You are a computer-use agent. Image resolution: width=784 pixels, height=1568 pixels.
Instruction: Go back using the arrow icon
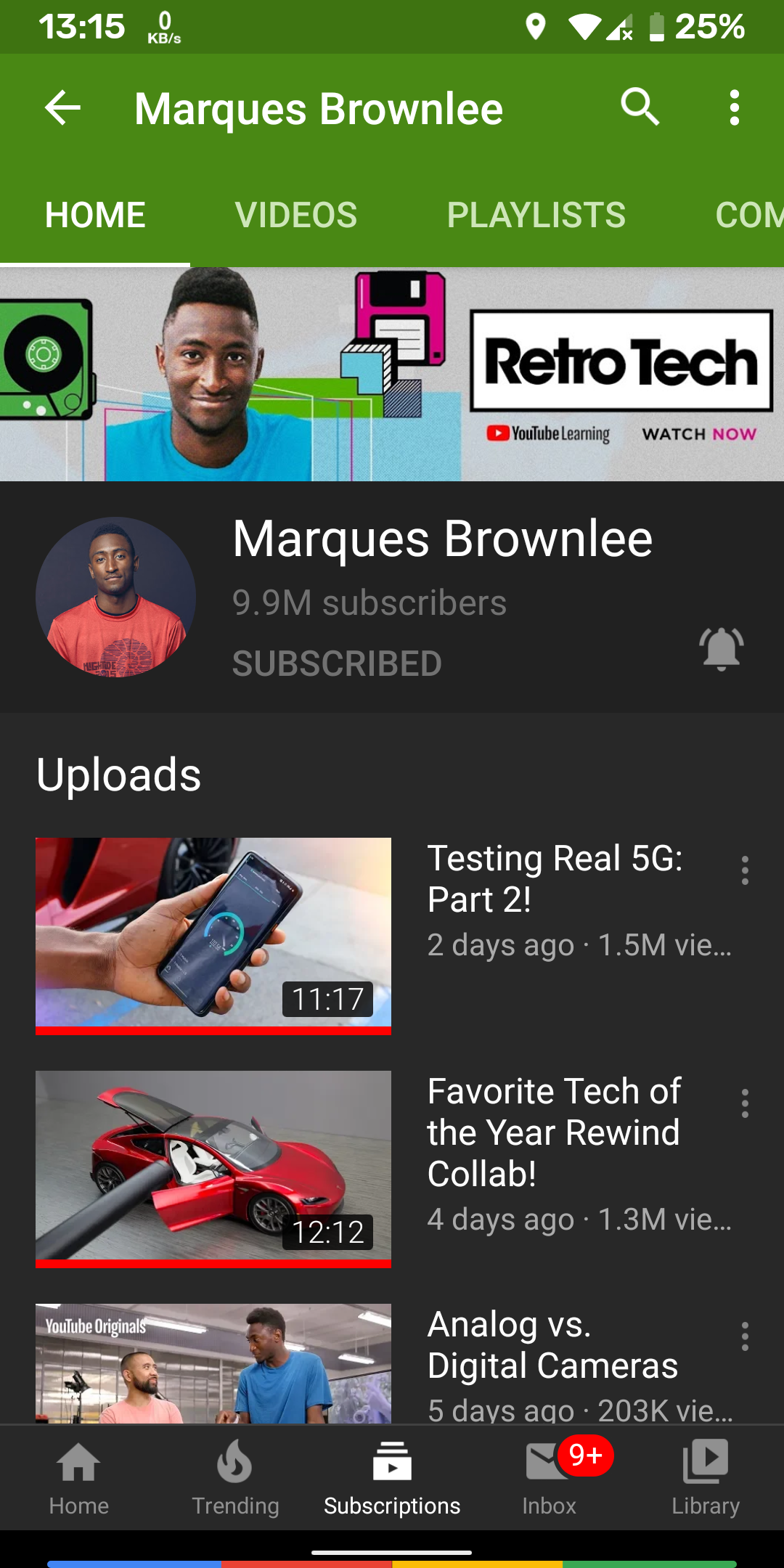click(x=62, y=108)
